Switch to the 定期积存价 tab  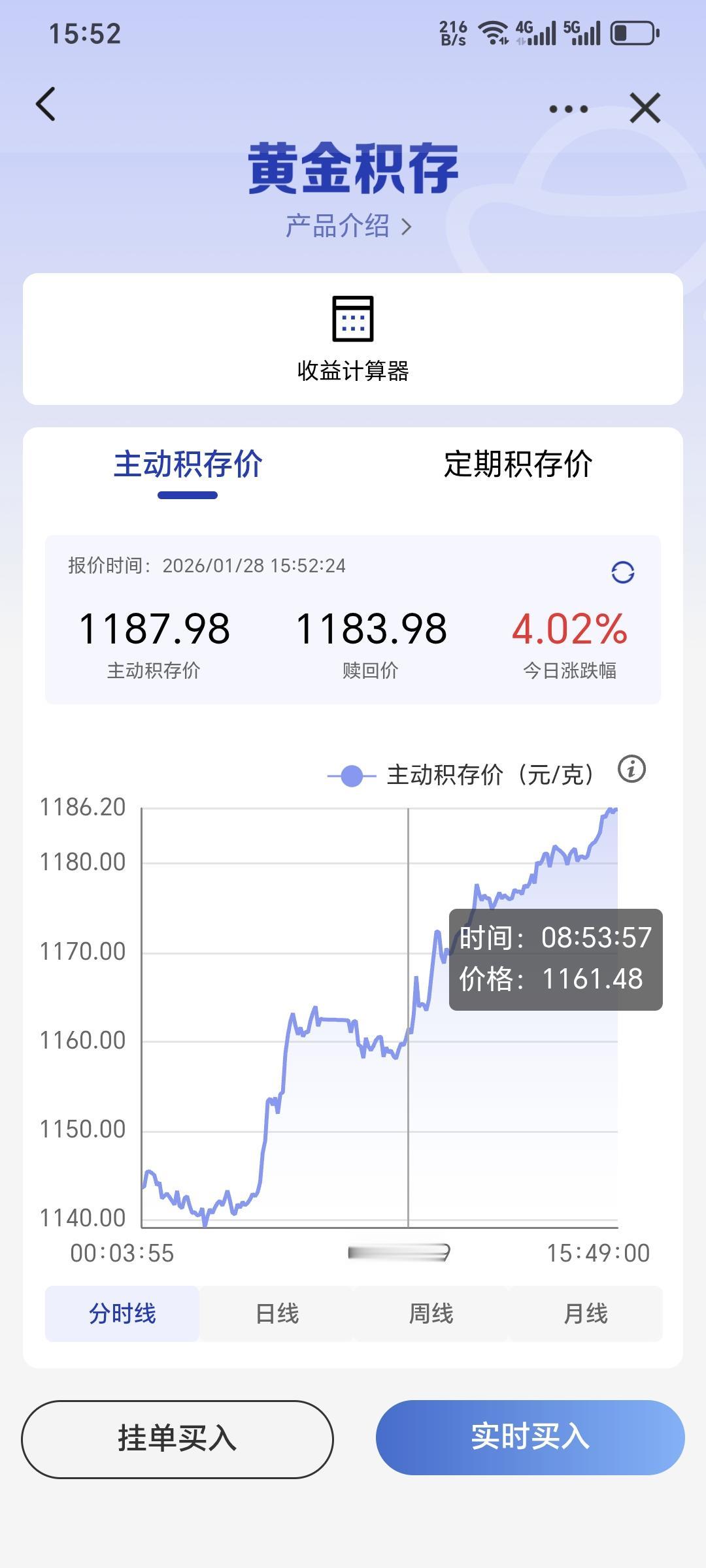coord(518,464)
